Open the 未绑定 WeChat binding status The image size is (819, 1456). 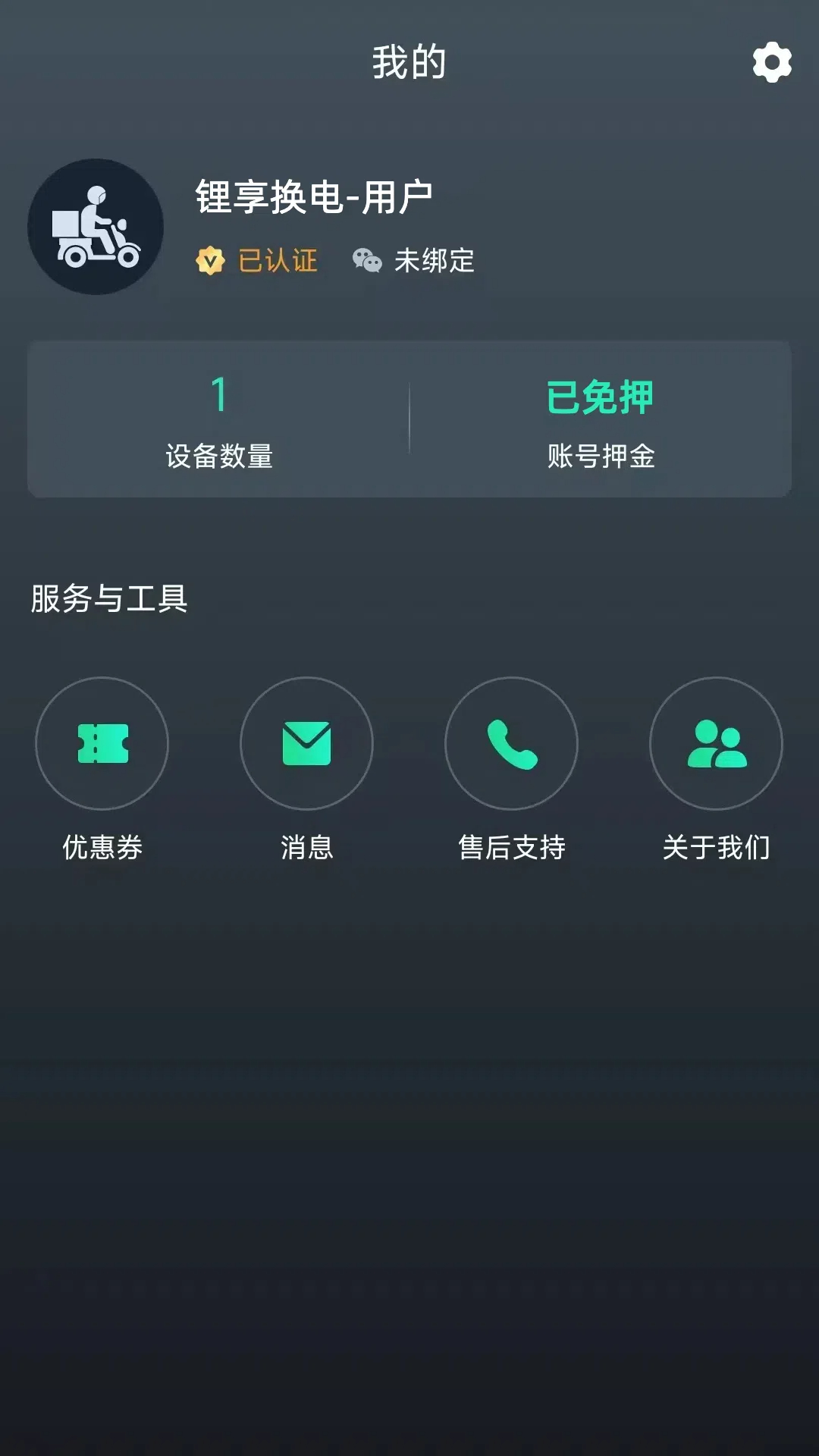click(x=414, y=261)
